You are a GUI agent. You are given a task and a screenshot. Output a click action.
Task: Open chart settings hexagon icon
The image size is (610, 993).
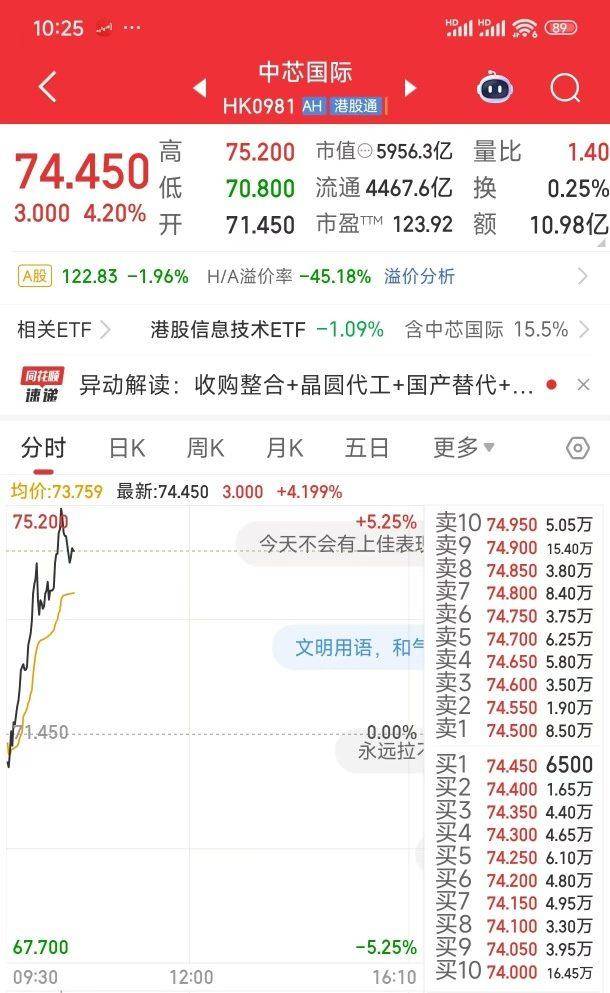(577, 448)
